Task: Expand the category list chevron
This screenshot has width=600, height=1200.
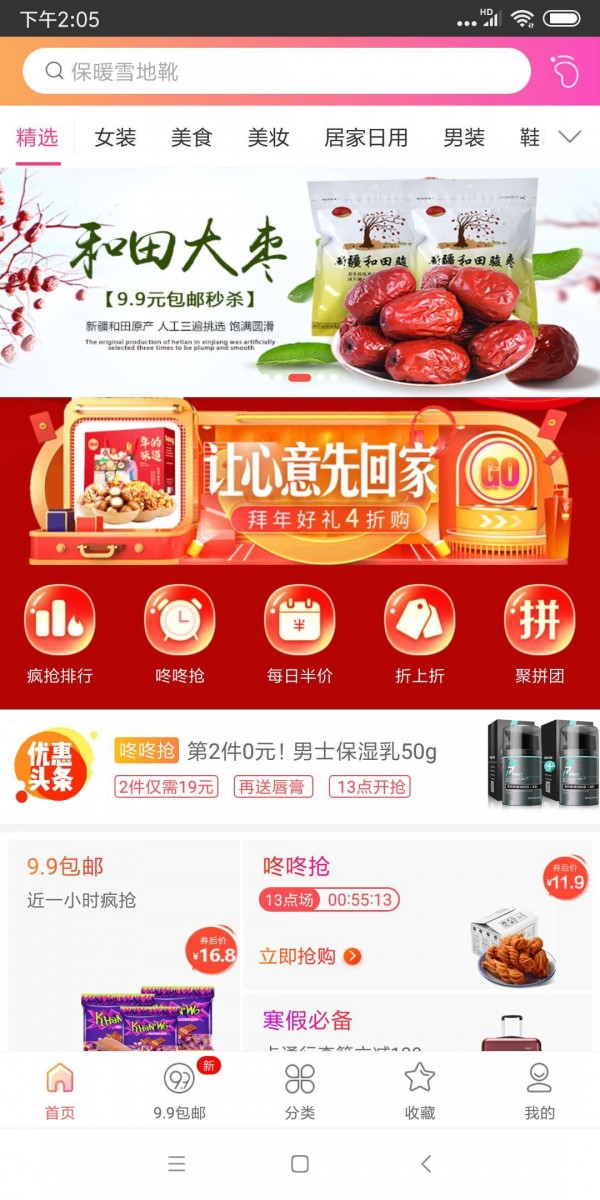Action: [570, 138]
